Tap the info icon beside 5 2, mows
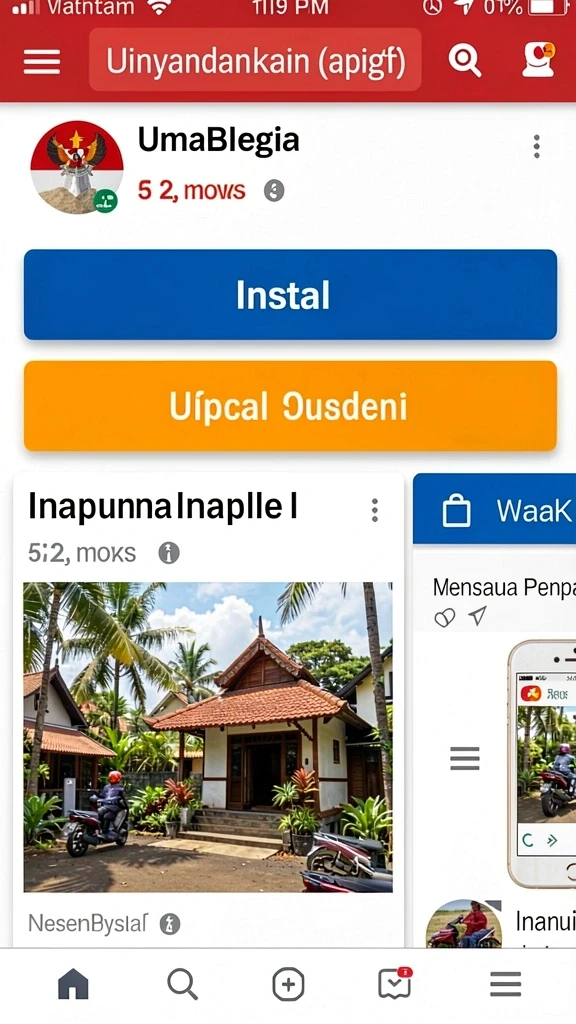576x1024 pixels. [274, 191]
